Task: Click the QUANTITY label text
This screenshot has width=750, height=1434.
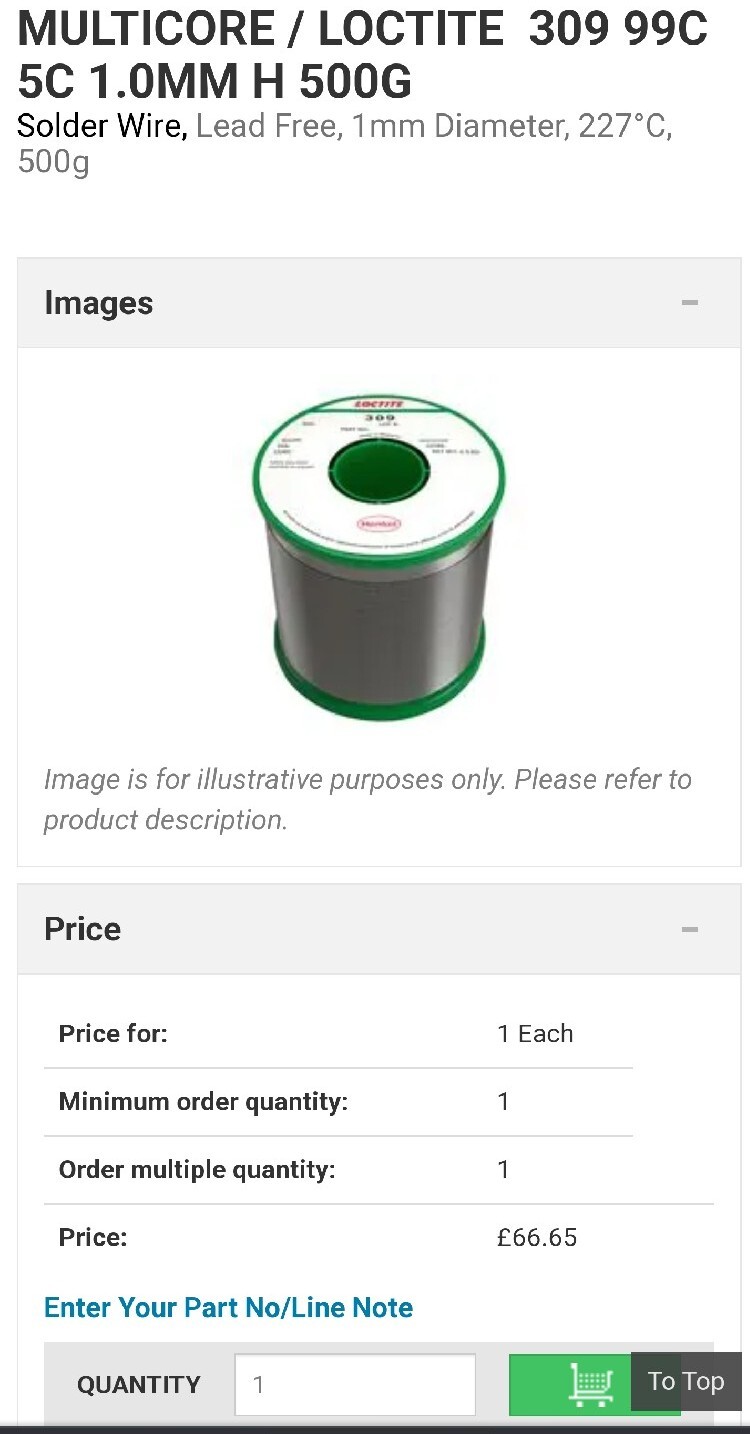Action: point(139,1384)
